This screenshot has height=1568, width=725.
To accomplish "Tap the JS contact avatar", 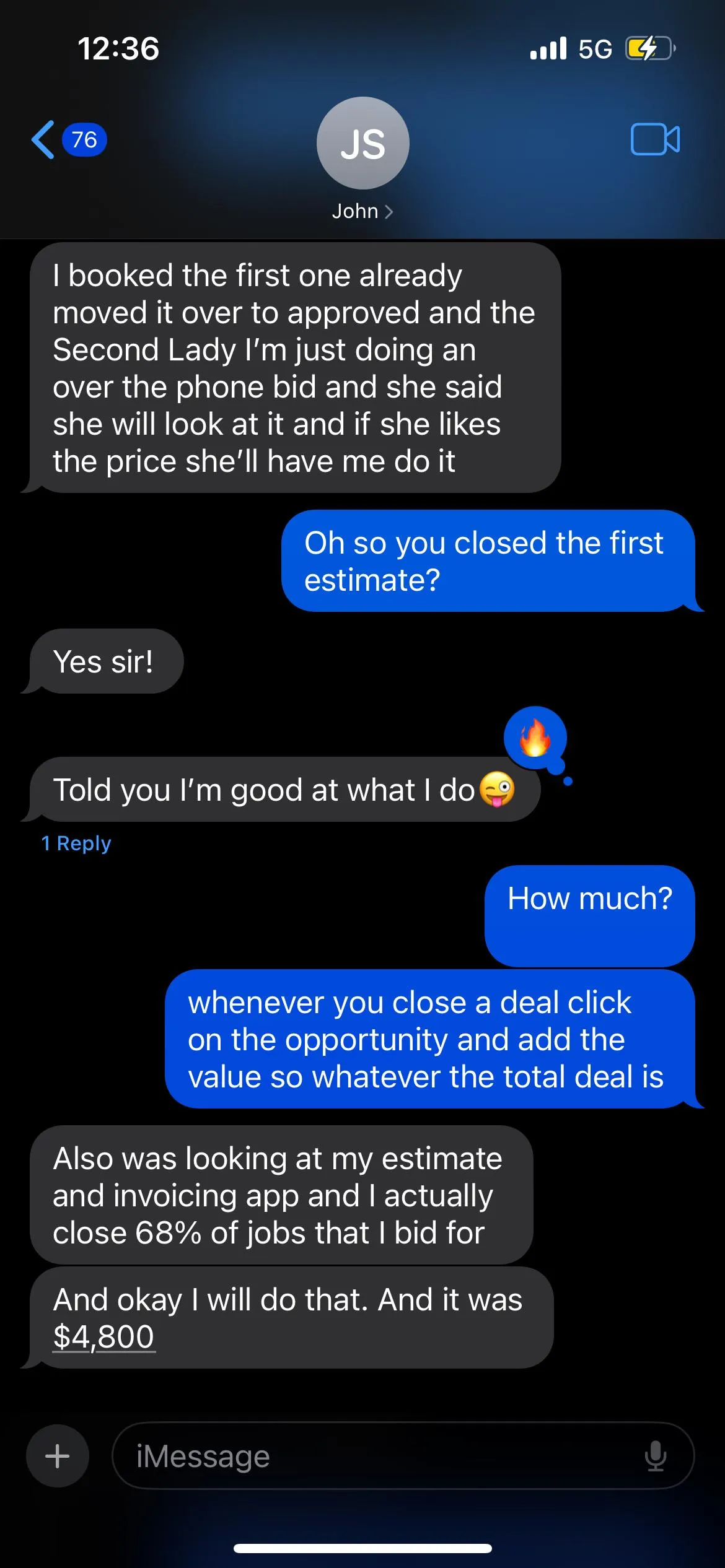I will (362, 143).
